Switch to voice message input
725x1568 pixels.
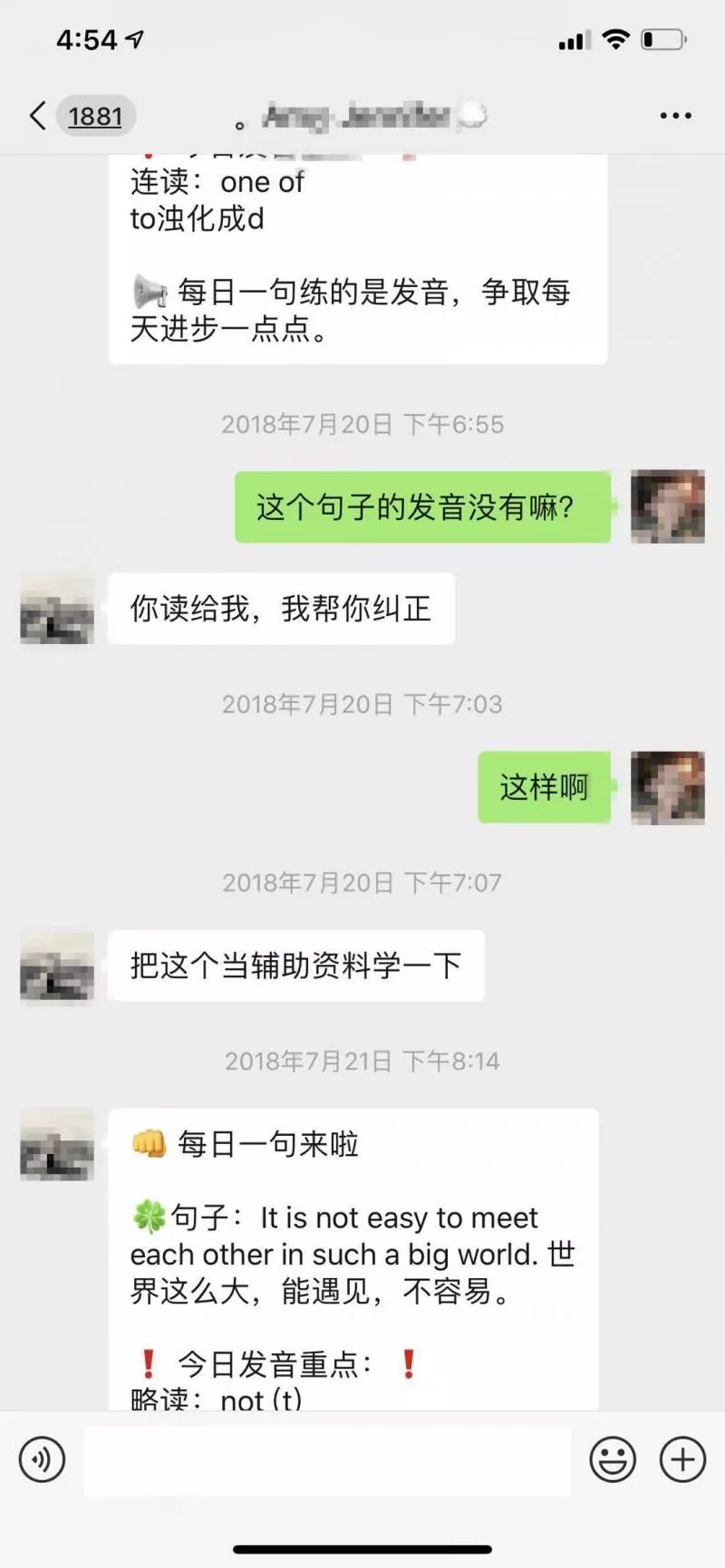(42, 1459)
